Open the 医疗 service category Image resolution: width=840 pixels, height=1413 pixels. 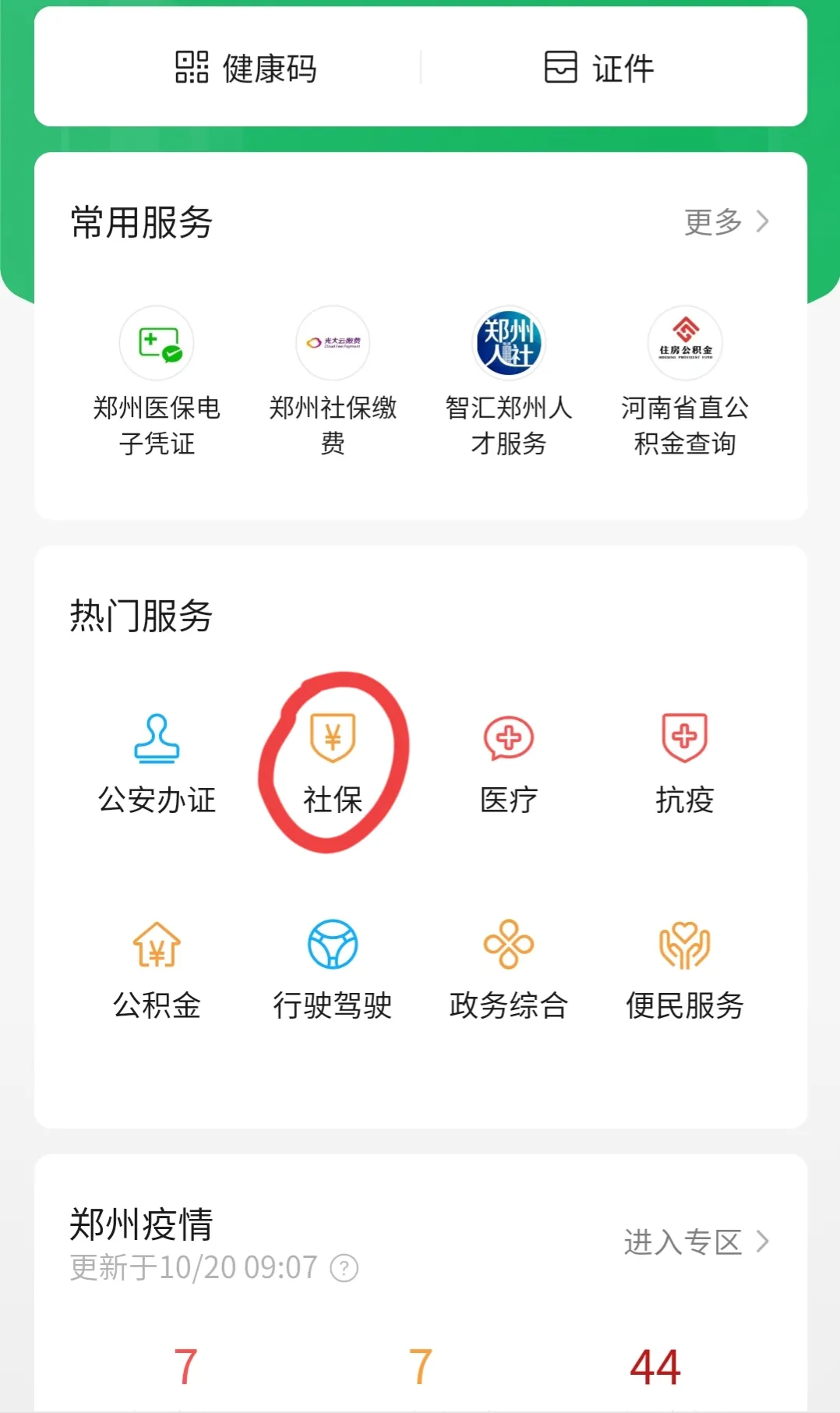tap(509, 764)
